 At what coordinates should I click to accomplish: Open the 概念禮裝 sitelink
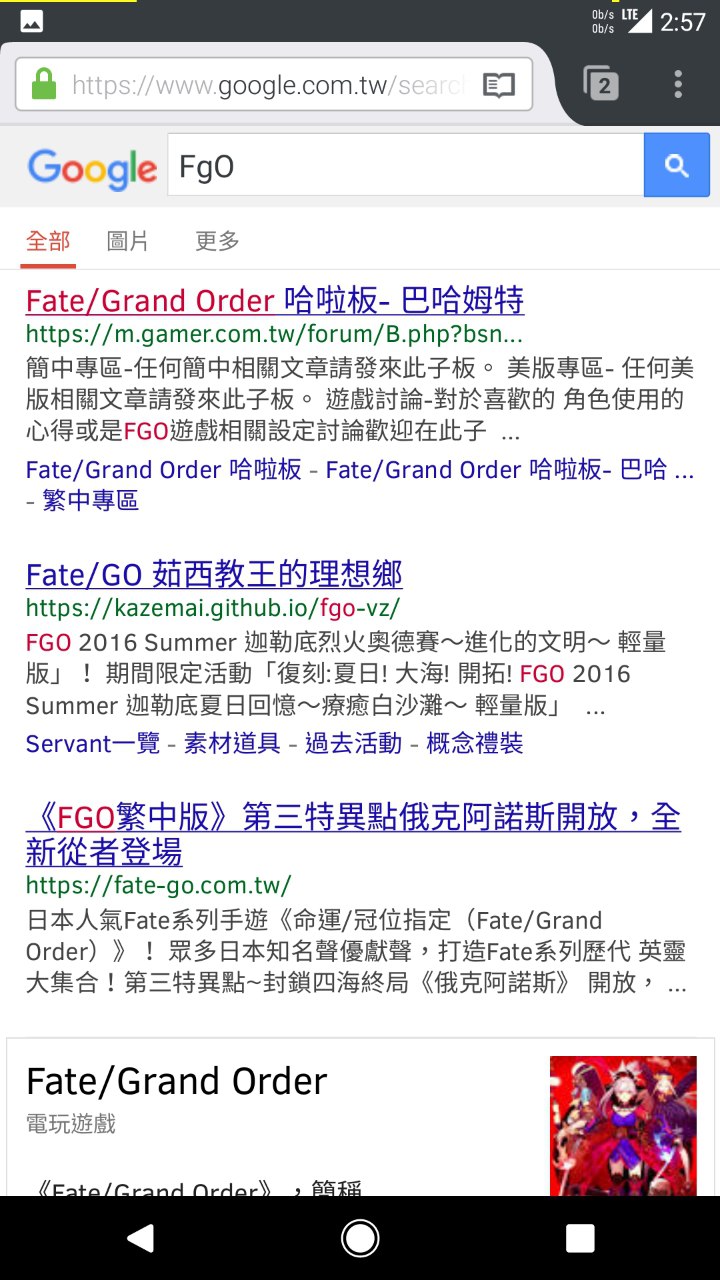474,743
